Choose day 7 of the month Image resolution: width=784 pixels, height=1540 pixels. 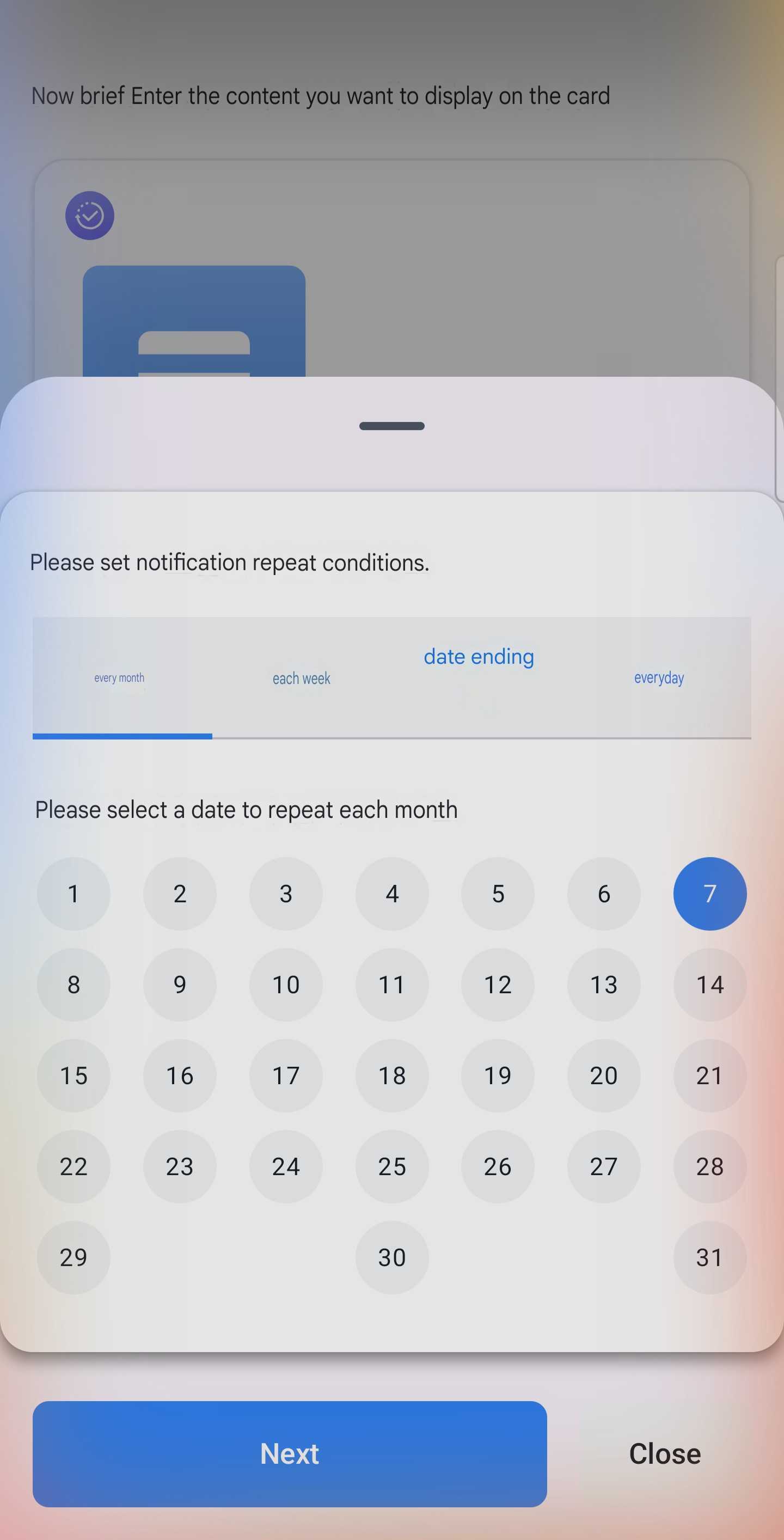(709, 894)
